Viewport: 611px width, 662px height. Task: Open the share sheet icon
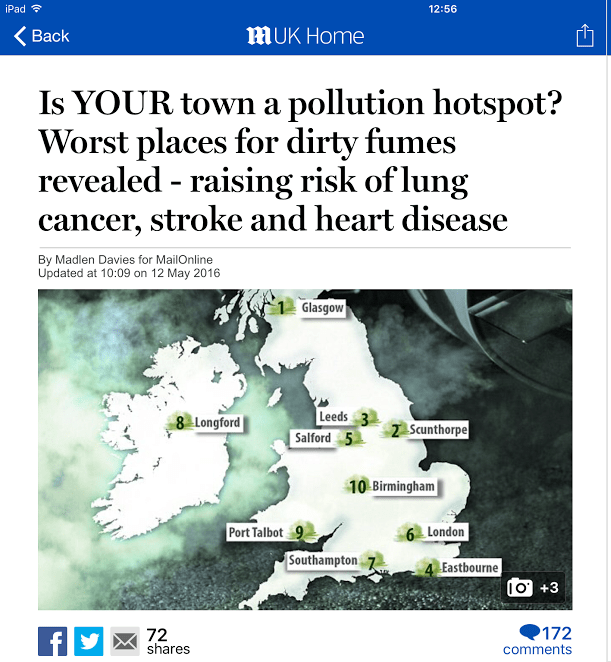pos(585,36)
